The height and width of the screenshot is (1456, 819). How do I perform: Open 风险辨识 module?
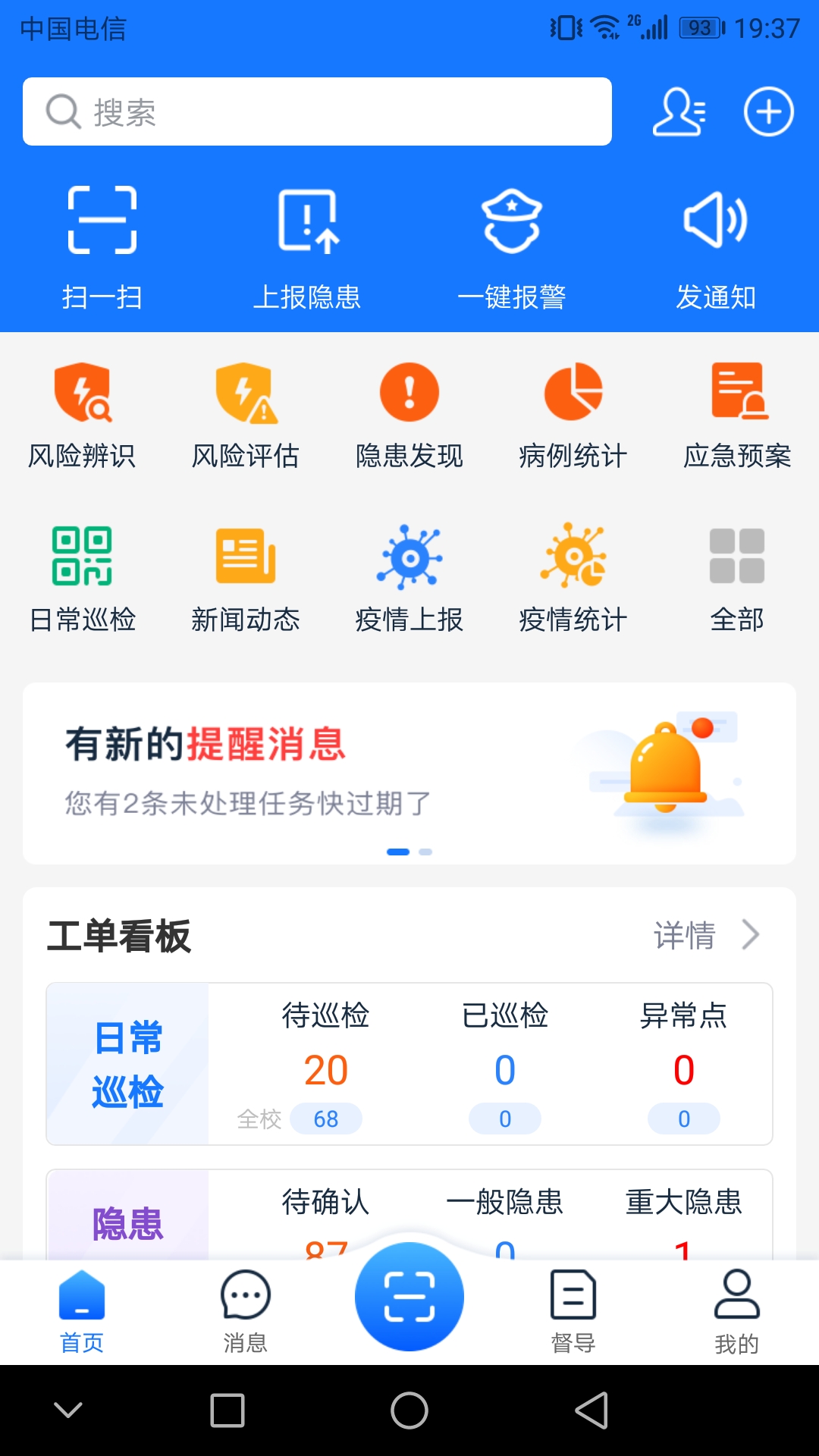point(82,415)
